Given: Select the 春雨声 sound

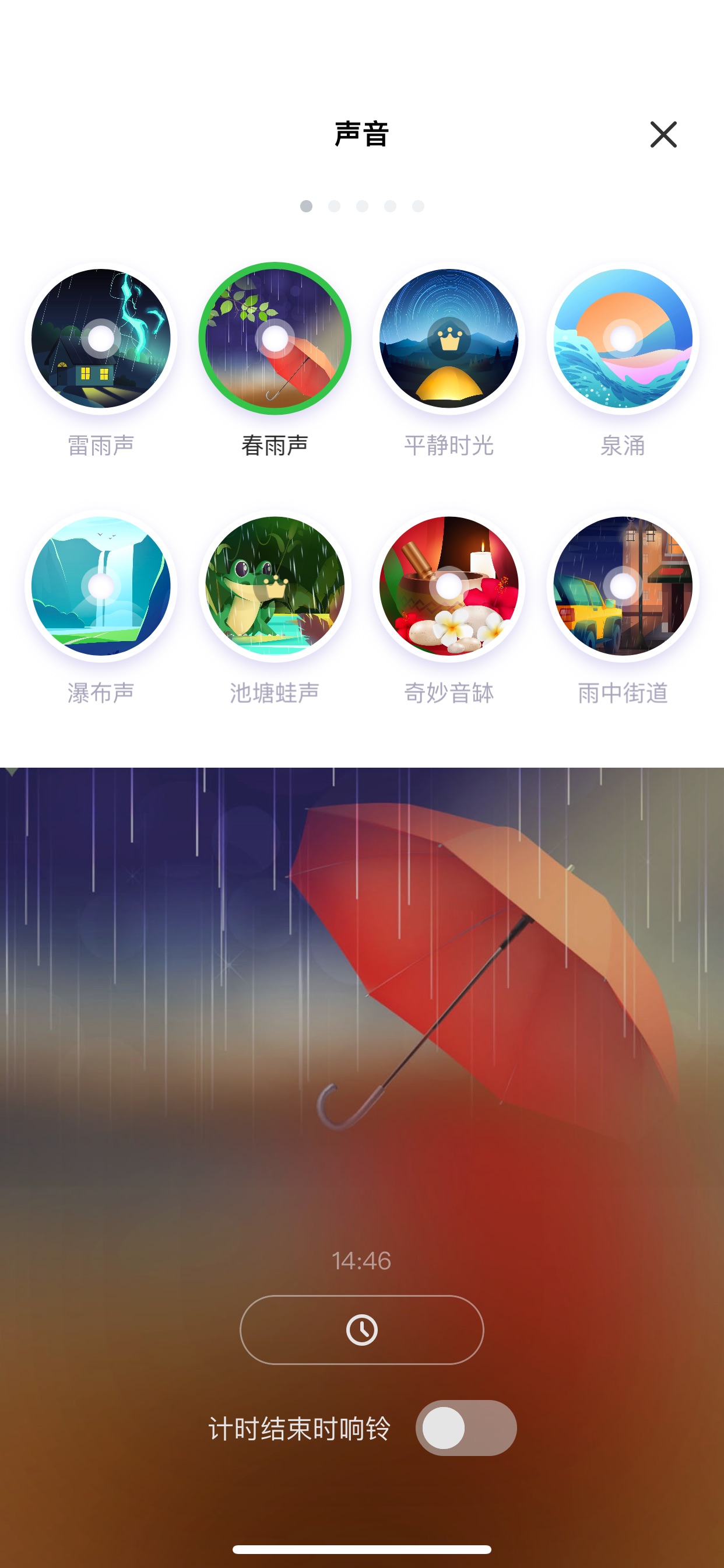Looking at the screenshot, I should (275, 338).
